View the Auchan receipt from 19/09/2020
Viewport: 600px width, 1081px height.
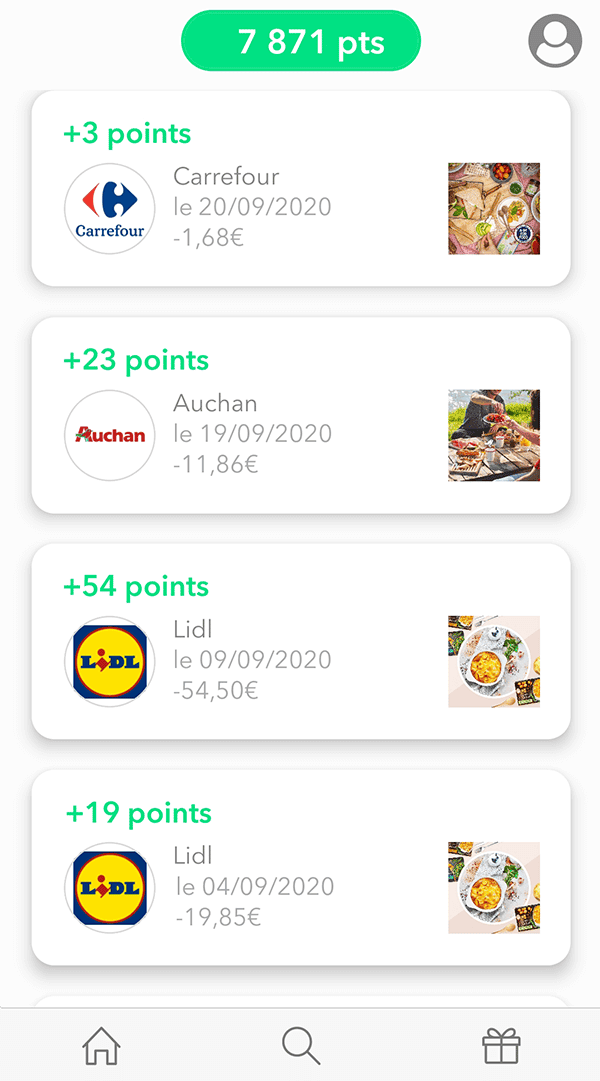[x=301, y=415]
